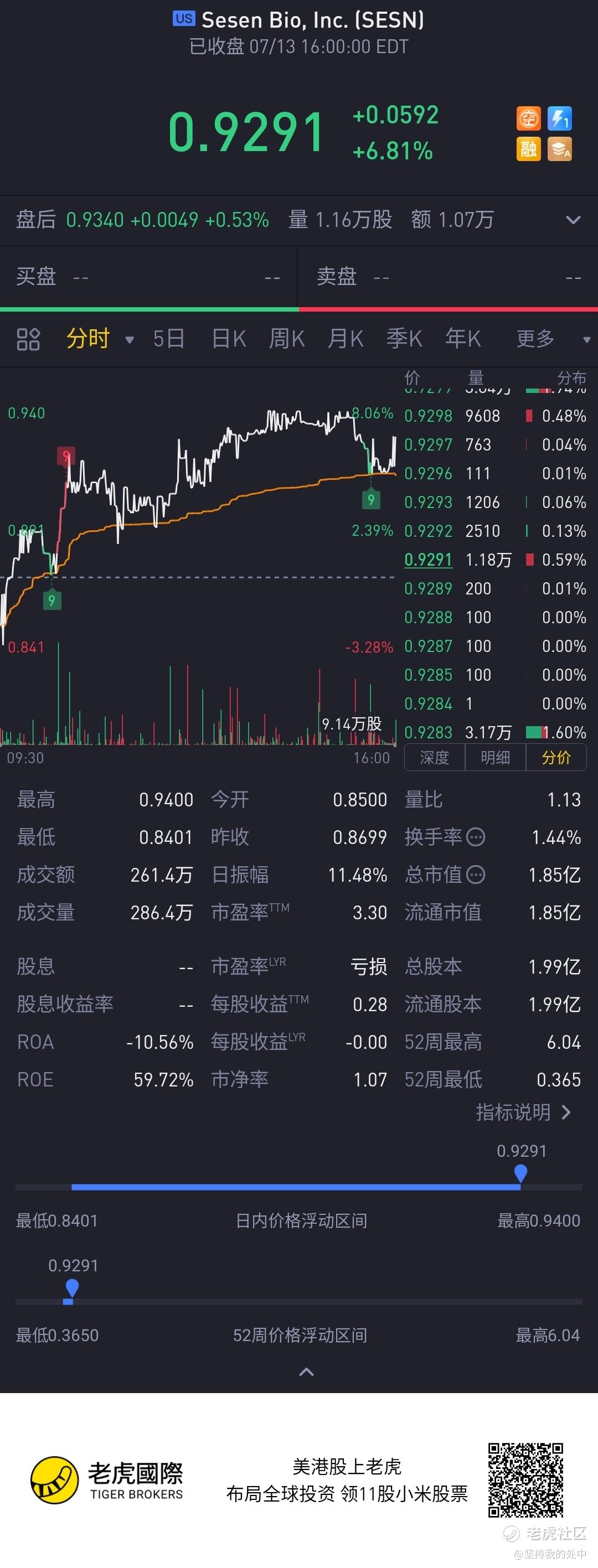Viewport: 598px width, 1568px height.
Task: Open the chart layout grid icon
Action: point(28,339)
